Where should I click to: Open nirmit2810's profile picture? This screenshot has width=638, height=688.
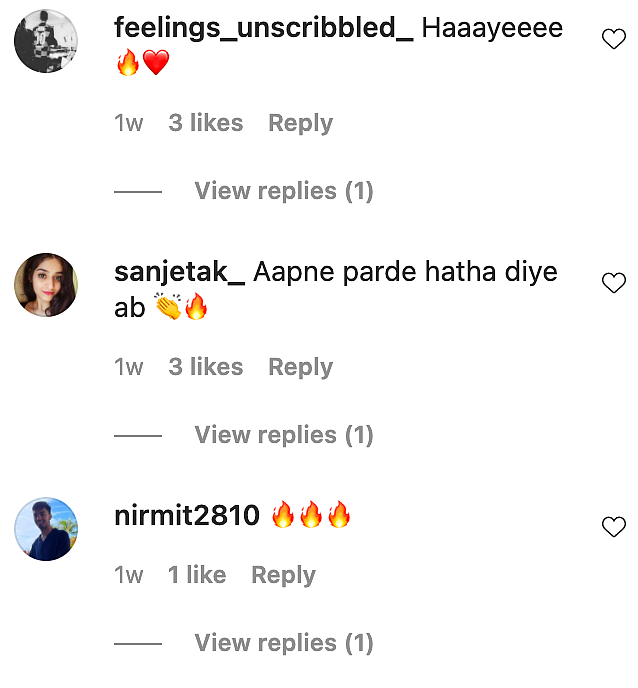[46, 528]
